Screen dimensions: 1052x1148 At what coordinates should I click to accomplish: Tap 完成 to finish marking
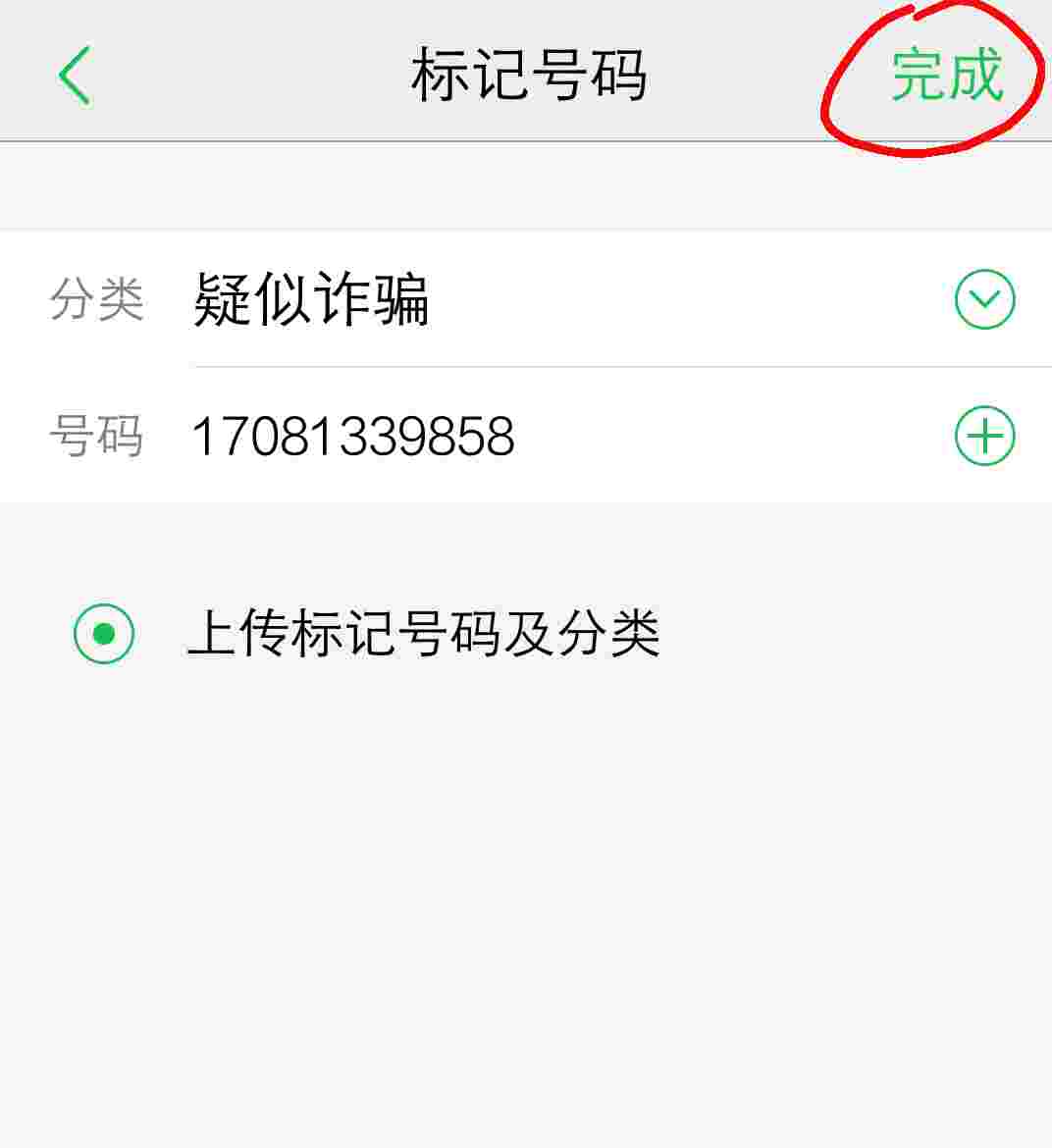coord(946,75)
